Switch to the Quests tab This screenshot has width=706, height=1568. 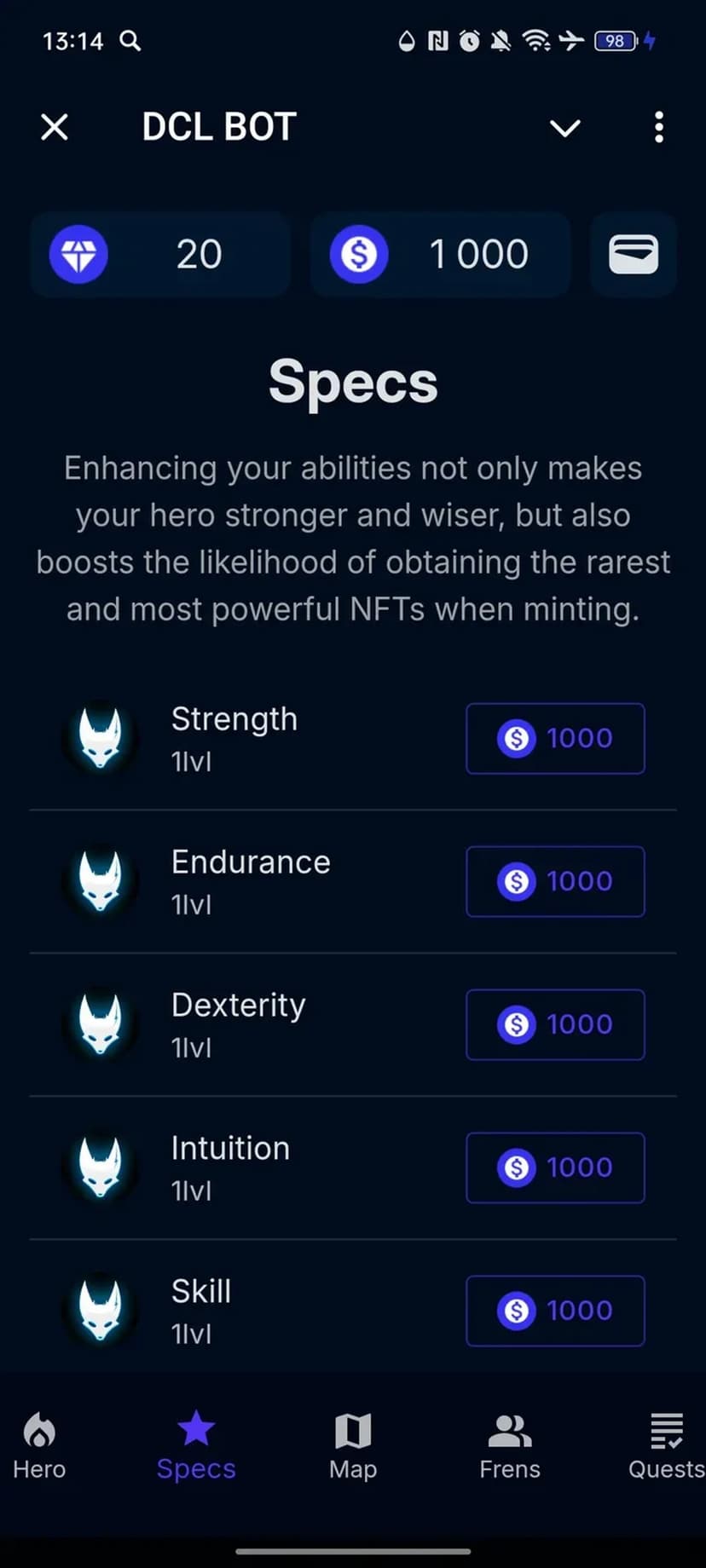point(666,1445)
